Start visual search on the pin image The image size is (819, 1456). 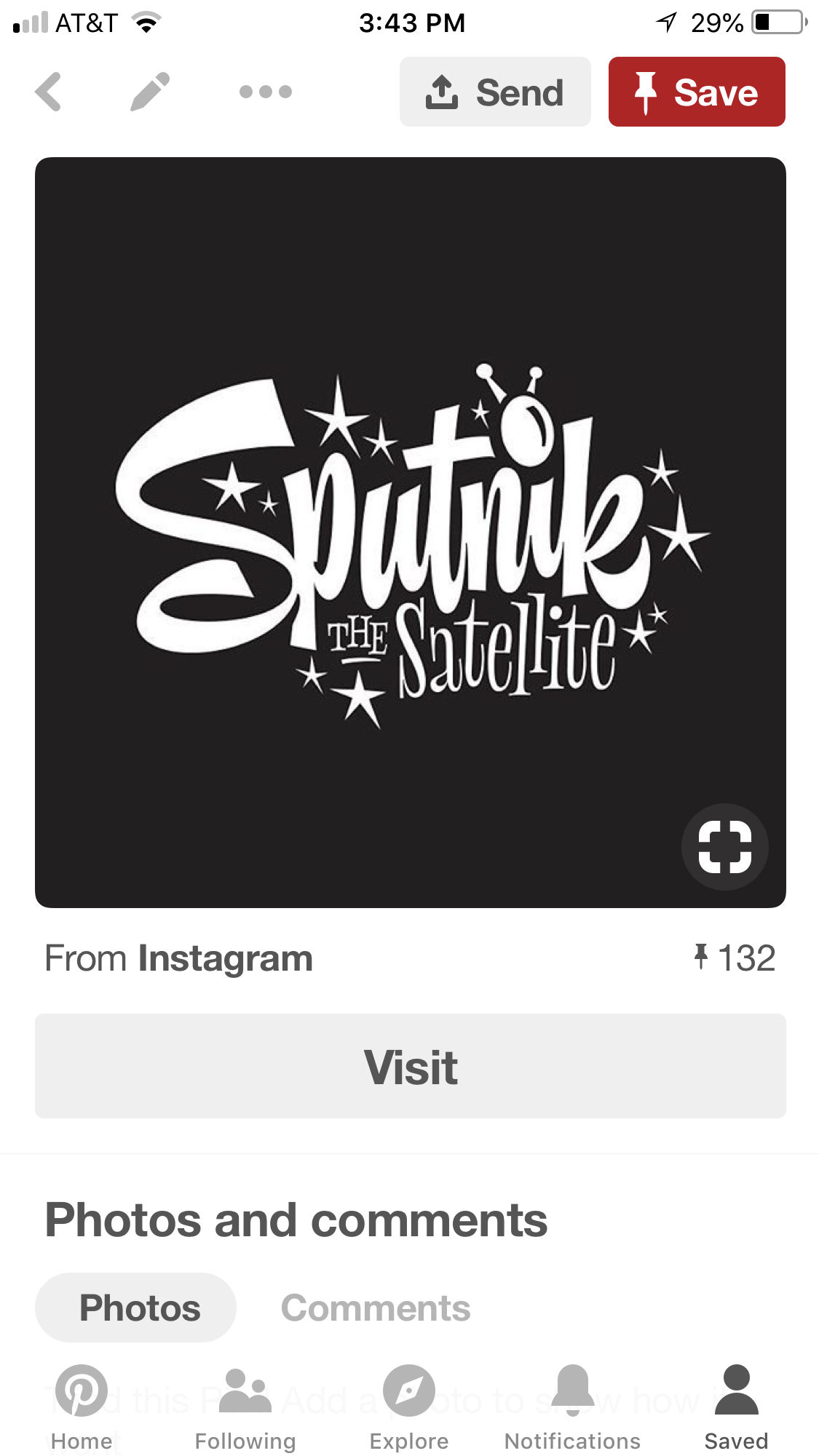point(724,847)
